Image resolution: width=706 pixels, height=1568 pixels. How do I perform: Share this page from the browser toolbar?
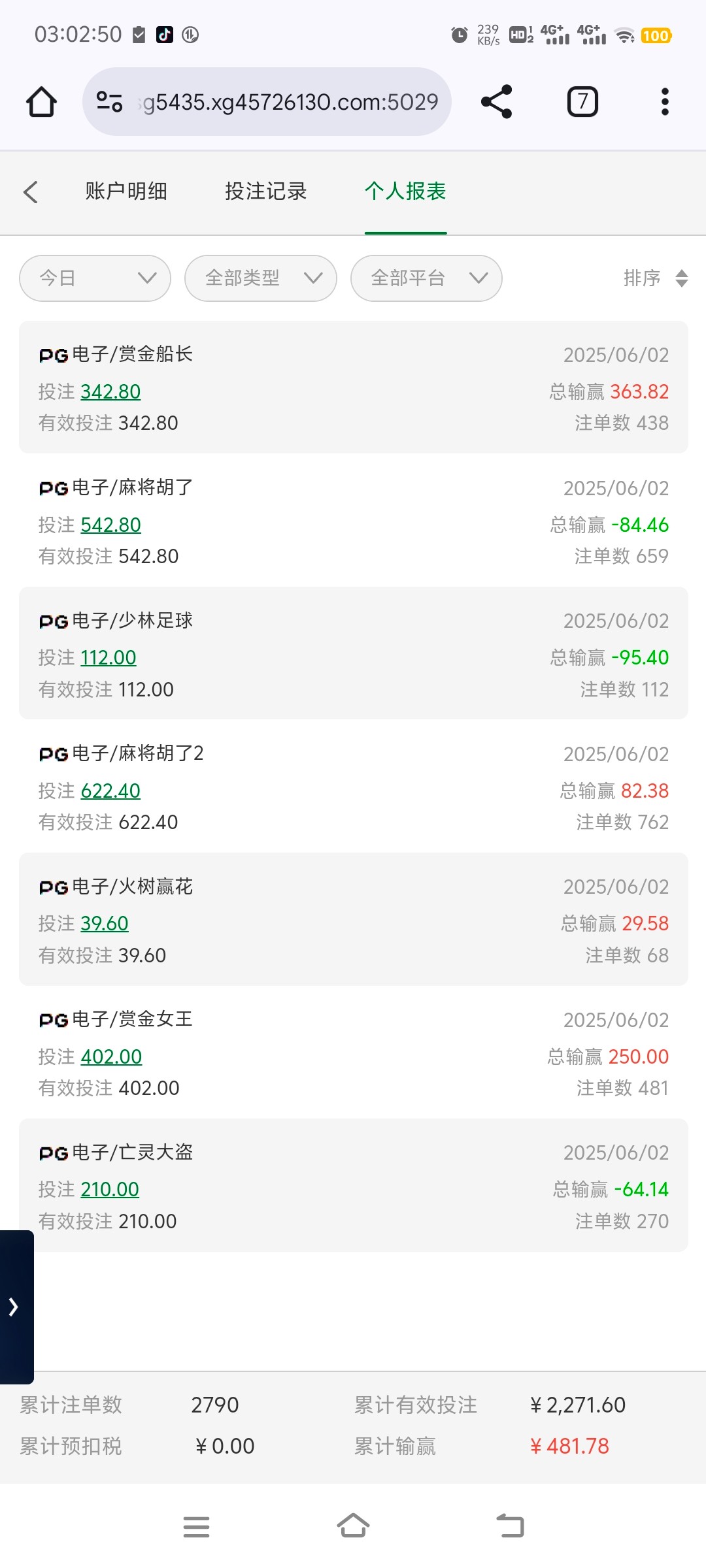coord(497,102)
